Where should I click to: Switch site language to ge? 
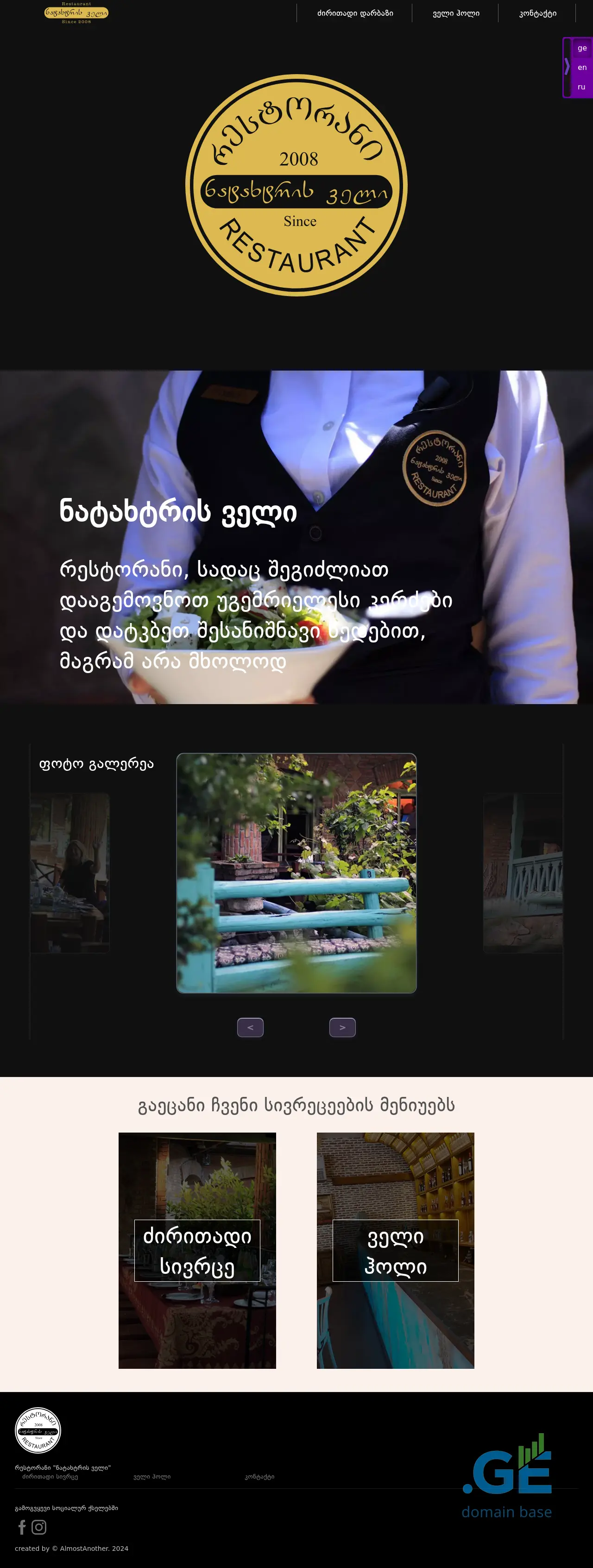tap(581, 48)
